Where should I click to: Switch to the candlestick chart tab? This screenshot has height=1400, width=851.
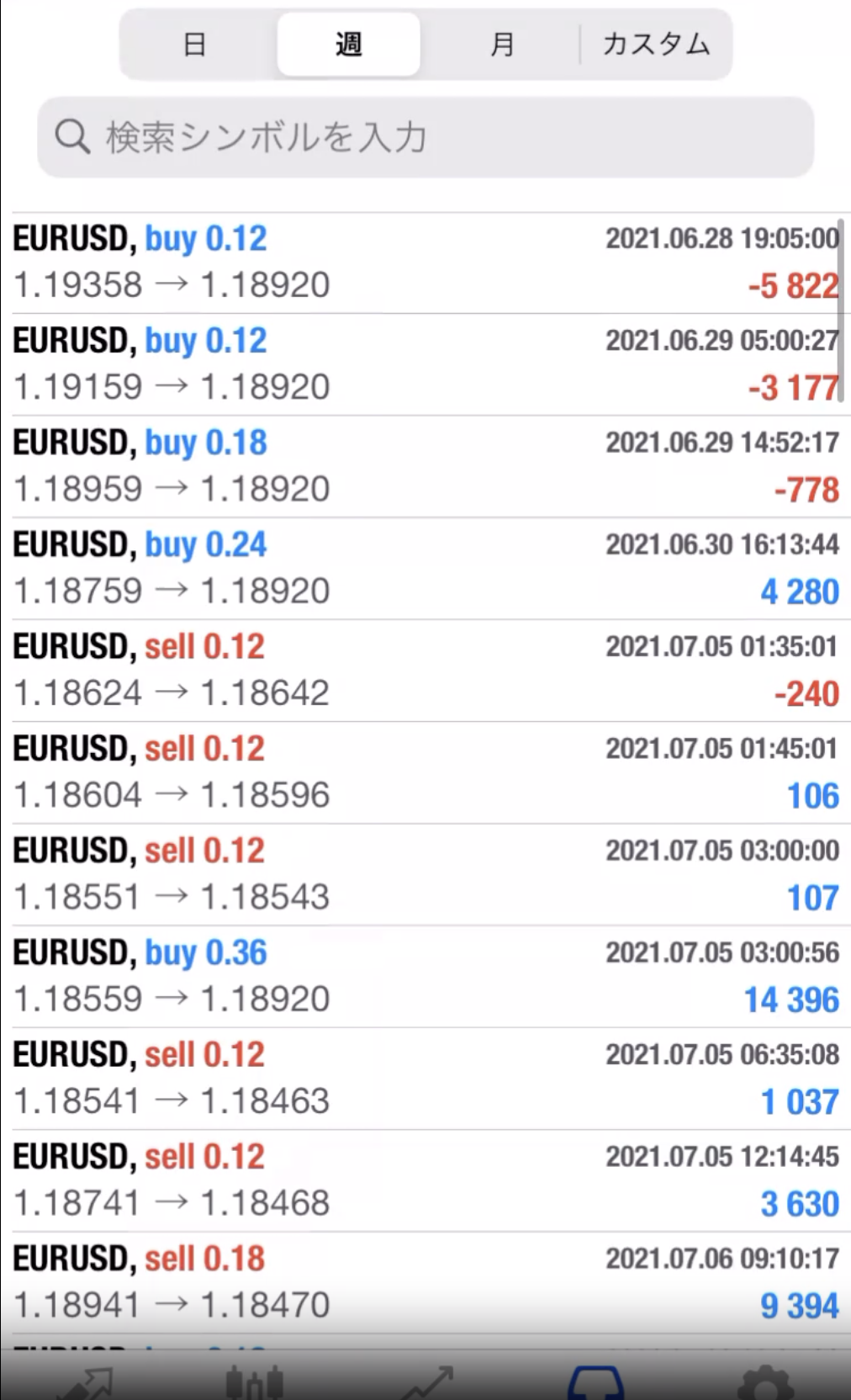[256, 1382]
